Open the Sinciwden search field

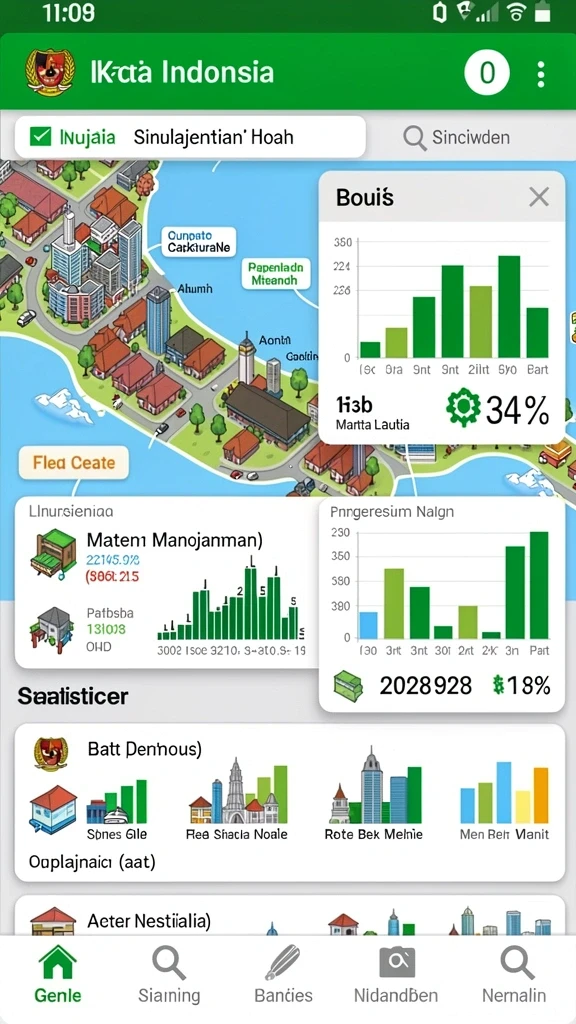(457, 137)
